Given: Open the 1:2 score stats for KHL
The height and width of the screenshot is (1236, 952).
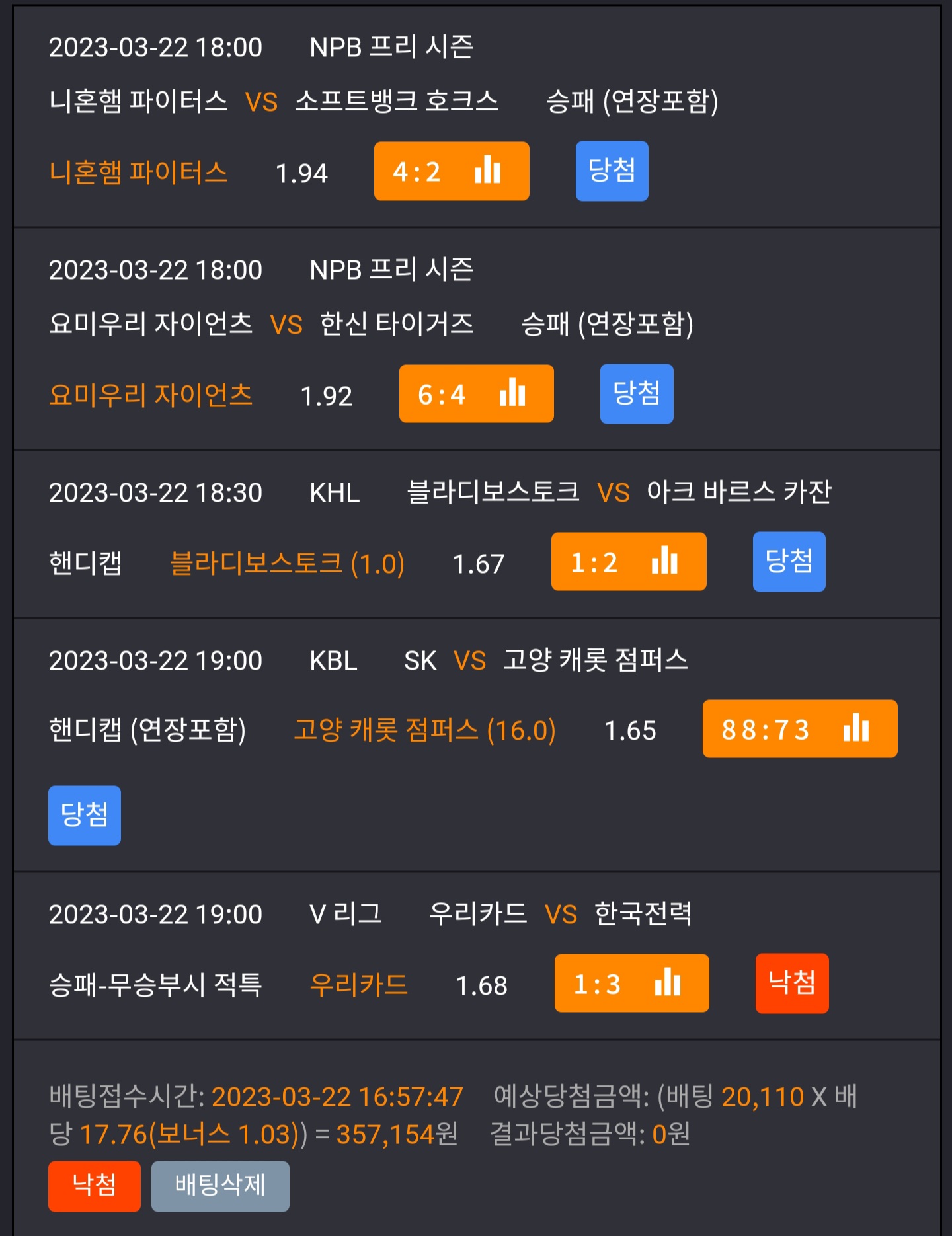Looking at the screenshot, I should pyautogui.click(x=629, y=562).
